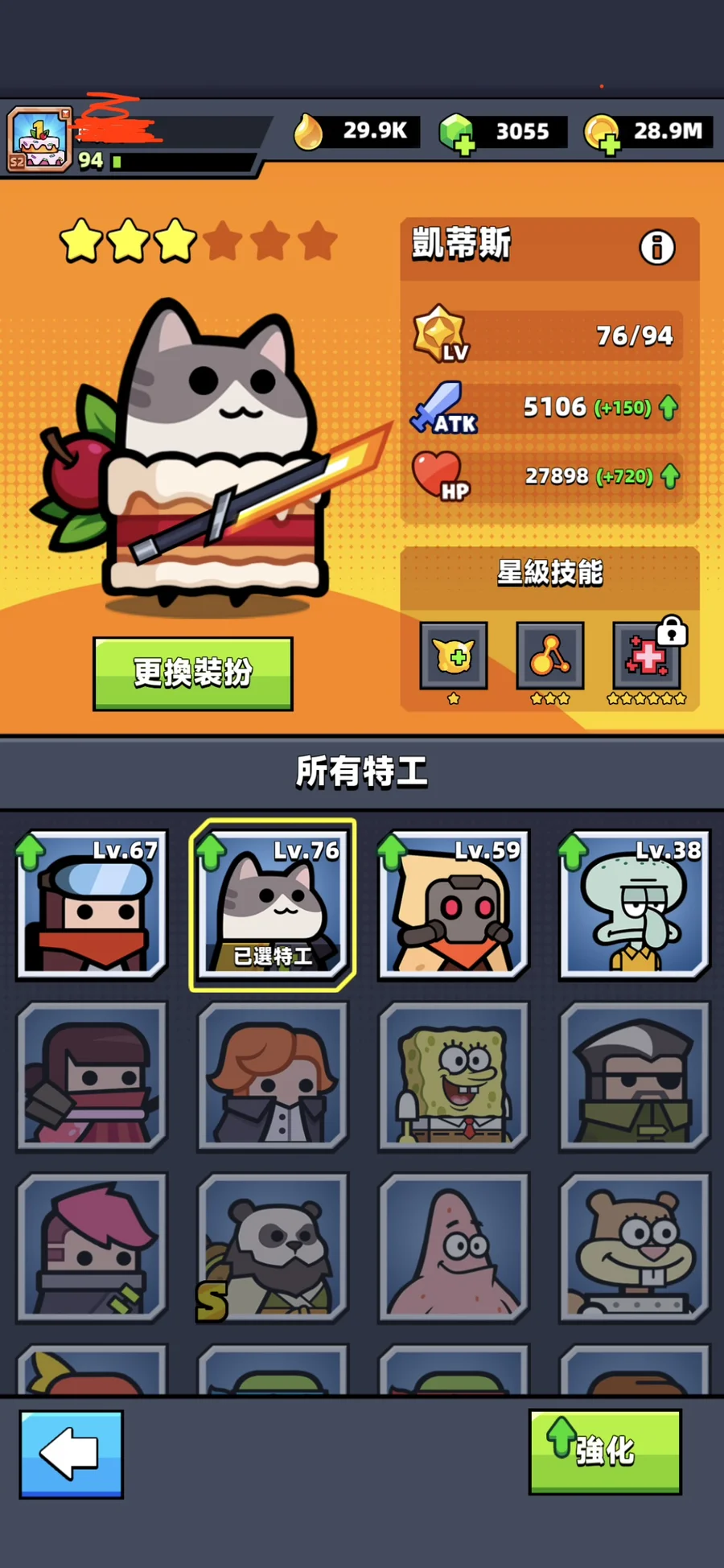Select the Lv.59 robot agent

tap(455, 904)
